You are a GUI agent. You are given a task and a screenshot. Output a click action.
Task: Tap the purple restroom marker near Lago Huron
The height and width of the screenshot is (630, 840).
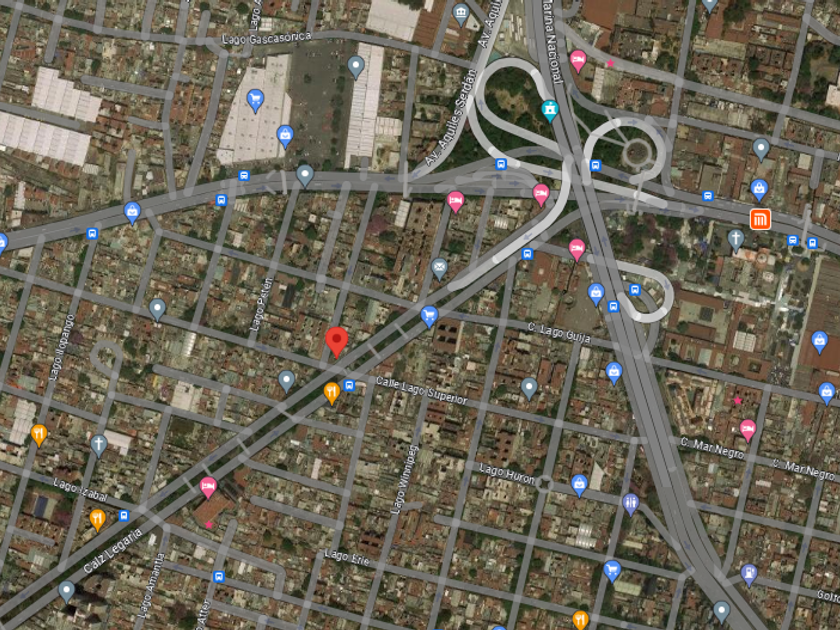(631, 504)
